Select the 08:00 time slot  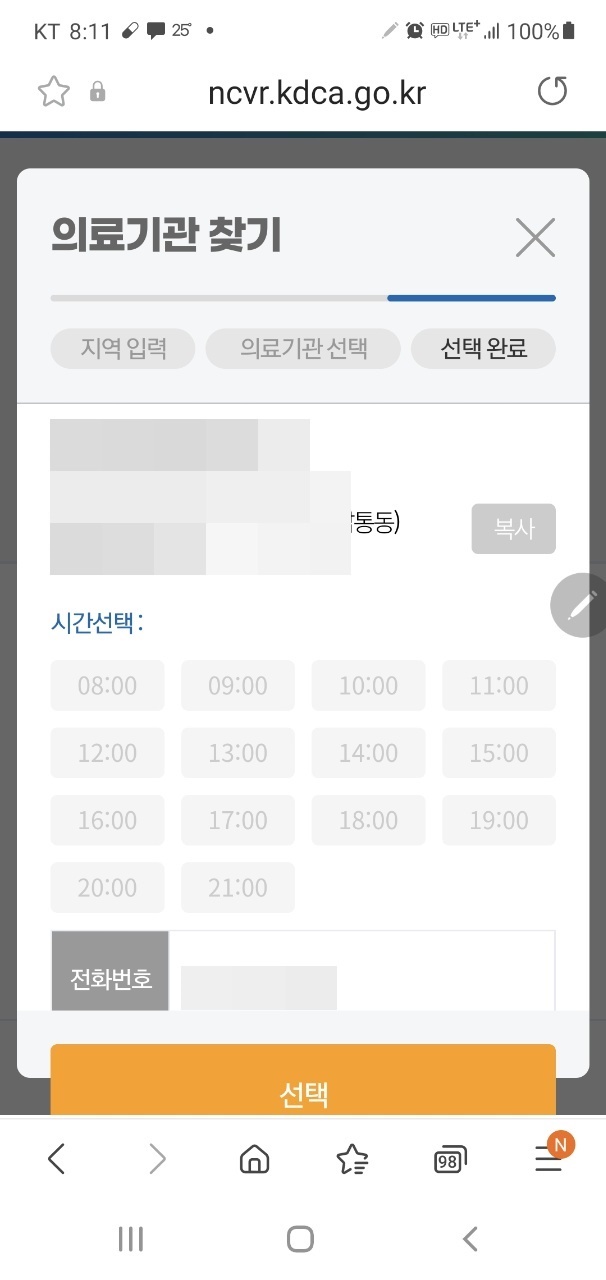tap(107, 686)
